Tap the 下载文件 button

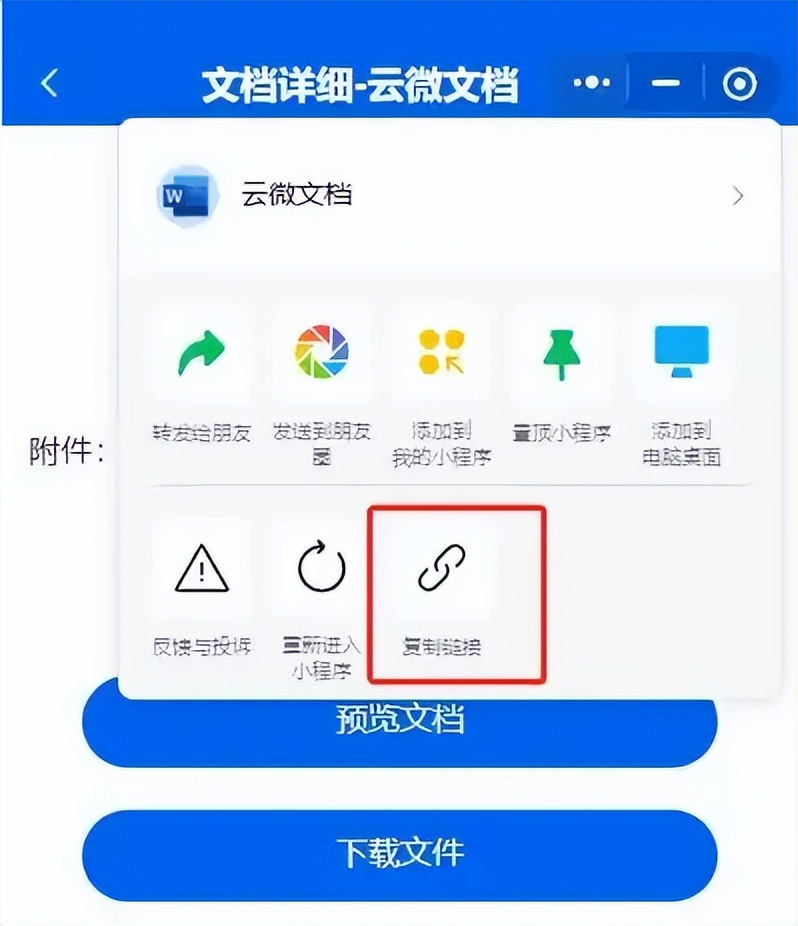tap(400, 853)
